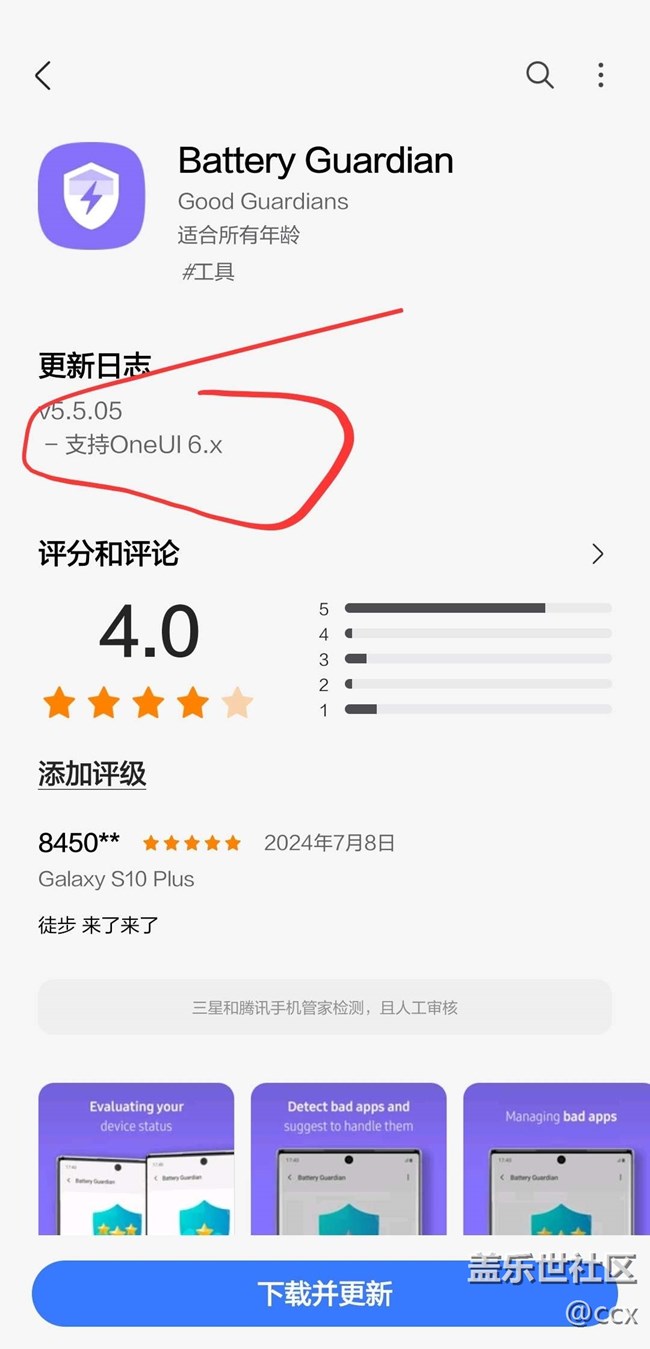Tap the 添加评级 link
The width and height of the screenshot is (650, 1349).
(x=92, y=774)
